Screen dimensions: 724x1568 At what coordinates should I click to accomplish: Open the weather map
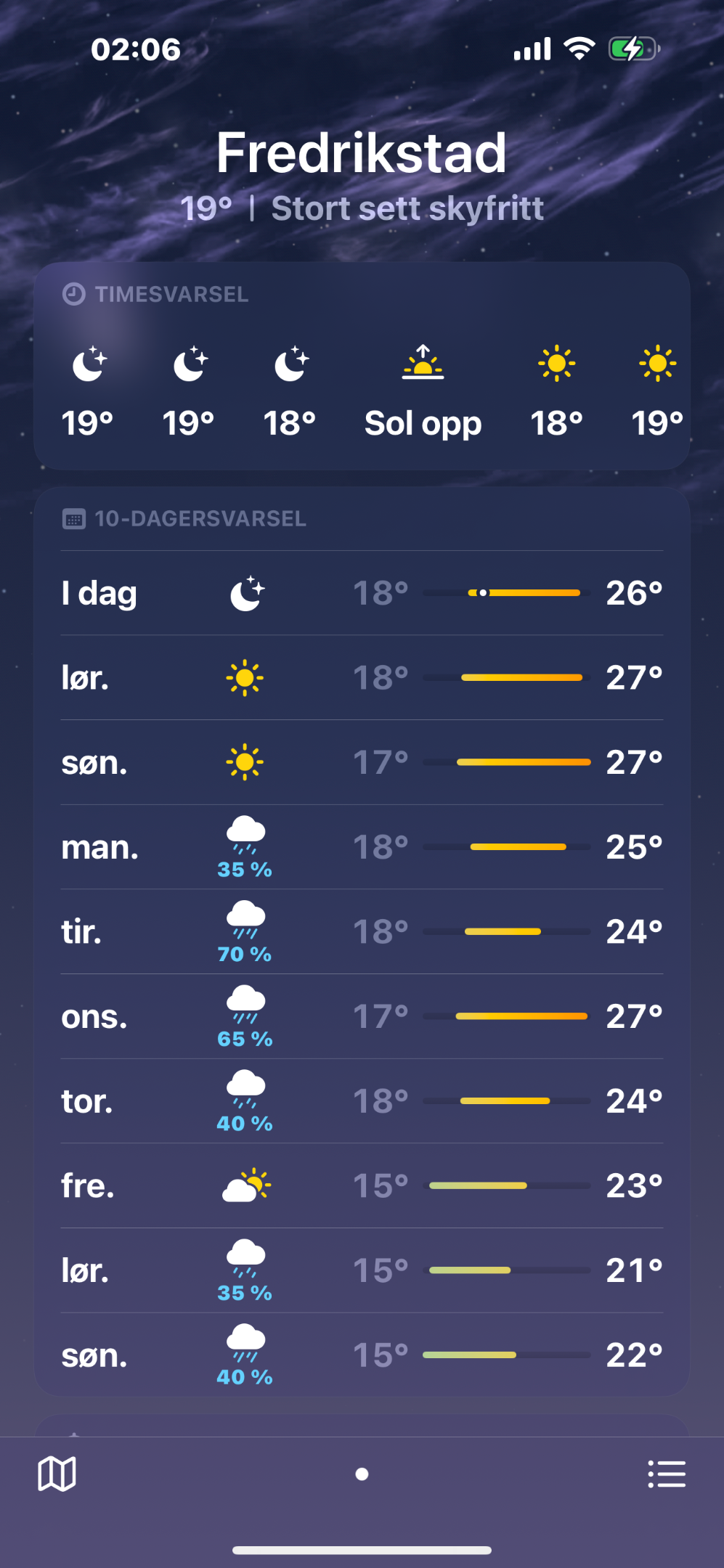click(x=57, y=1474)
